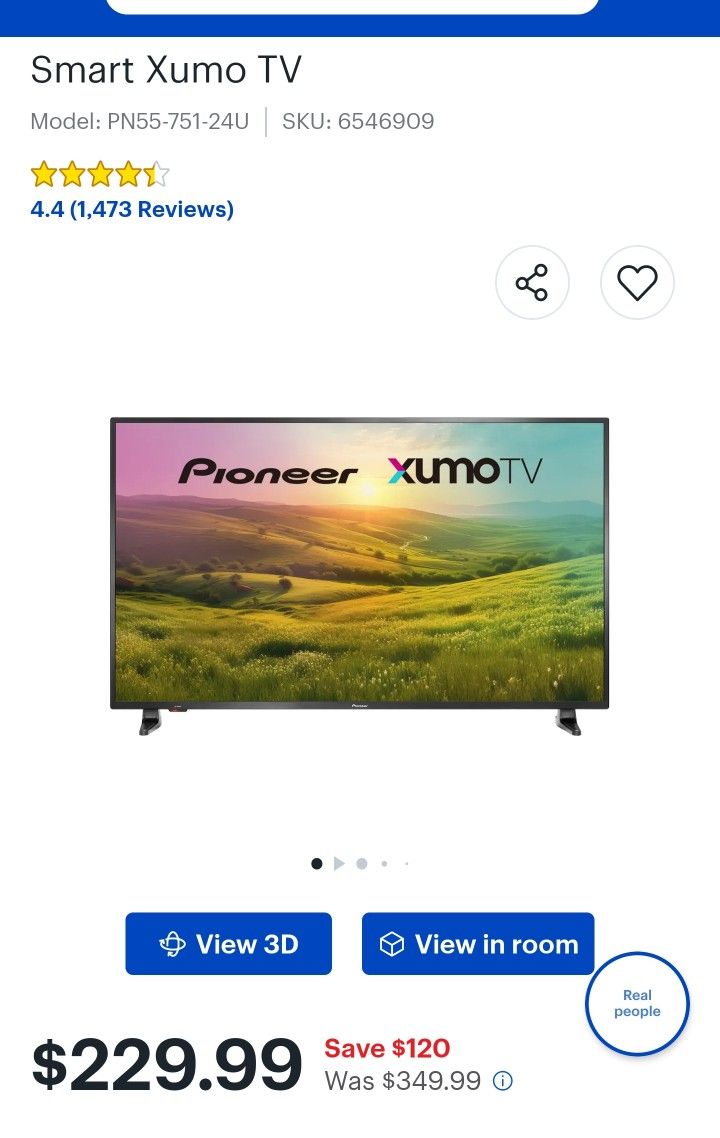Click the 3D rotate icon inside View 3D
Viewport: 720px width, 1138px height.
tap(173, 943)
